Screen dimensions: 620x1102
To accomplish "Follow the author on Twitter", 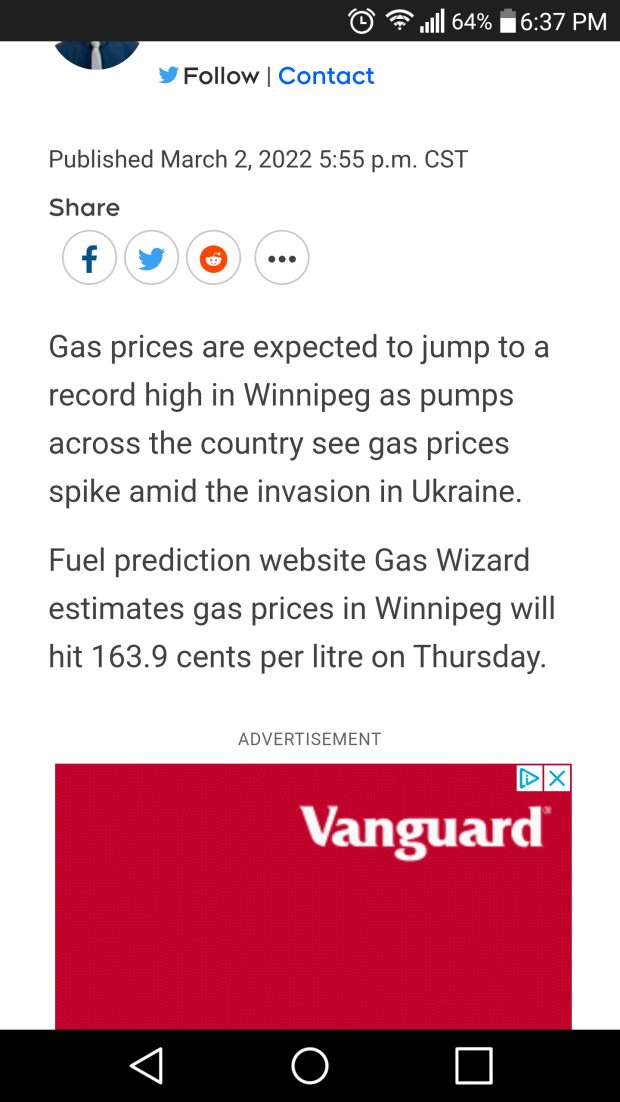I will pyautogui.click(x=209, y=76).
